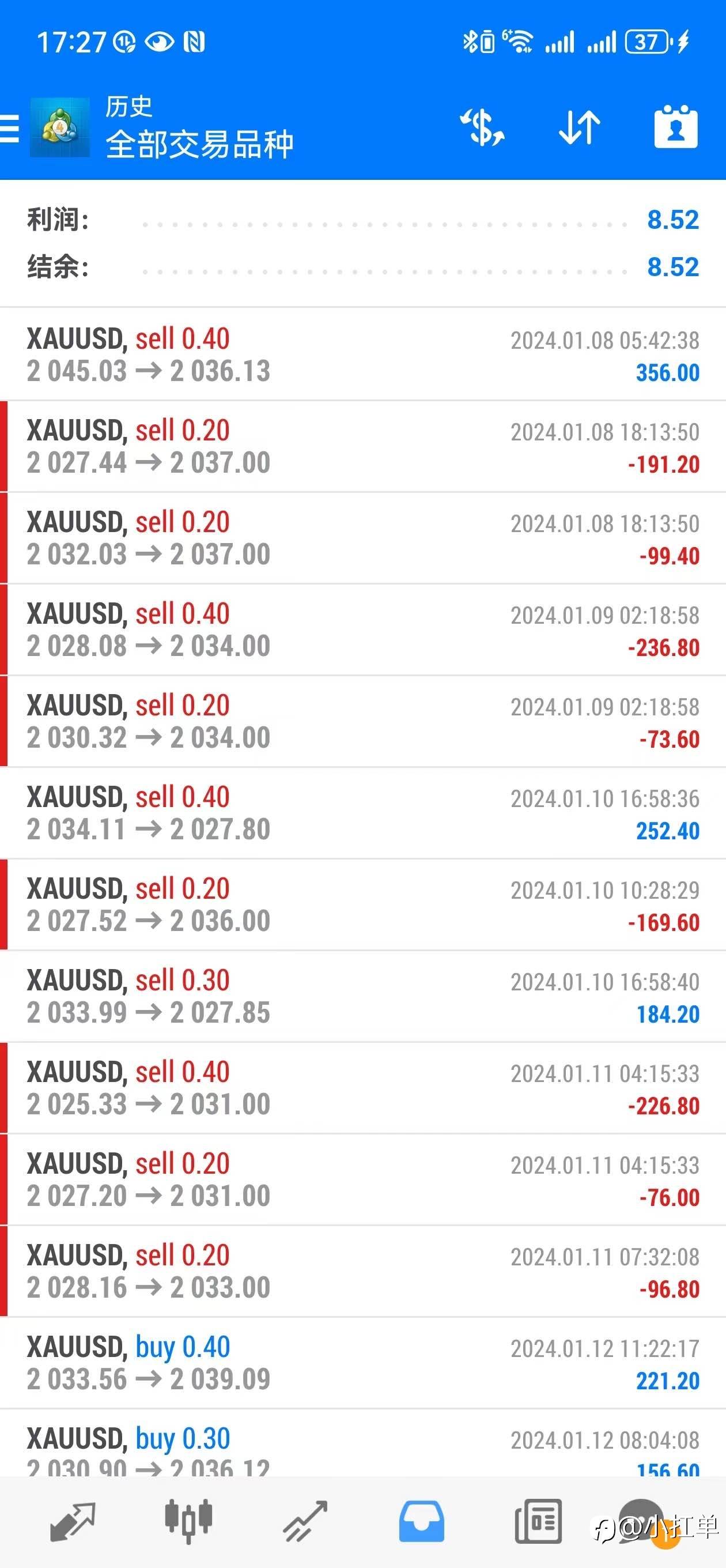The width and height of the screenshot is (726, 1568).
Task: Switch to the Trade tab
Action: pyautogui.click(x=305, y=1521)
